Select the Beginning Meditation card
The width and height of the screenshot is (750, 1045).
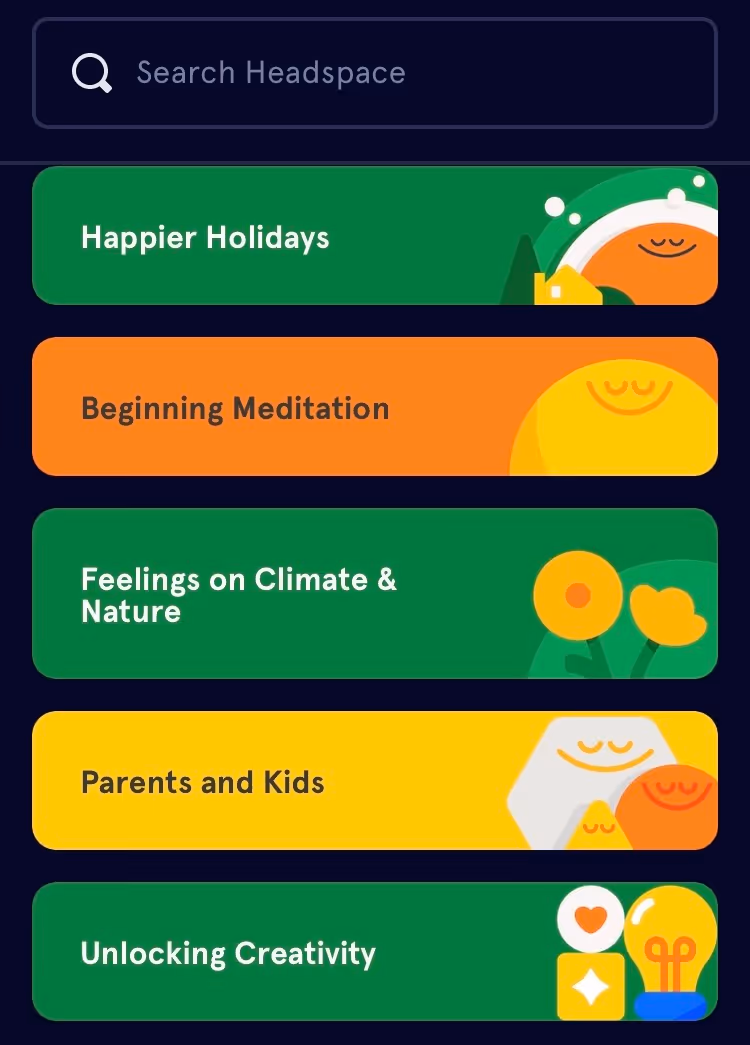click(x=374, y=407)
